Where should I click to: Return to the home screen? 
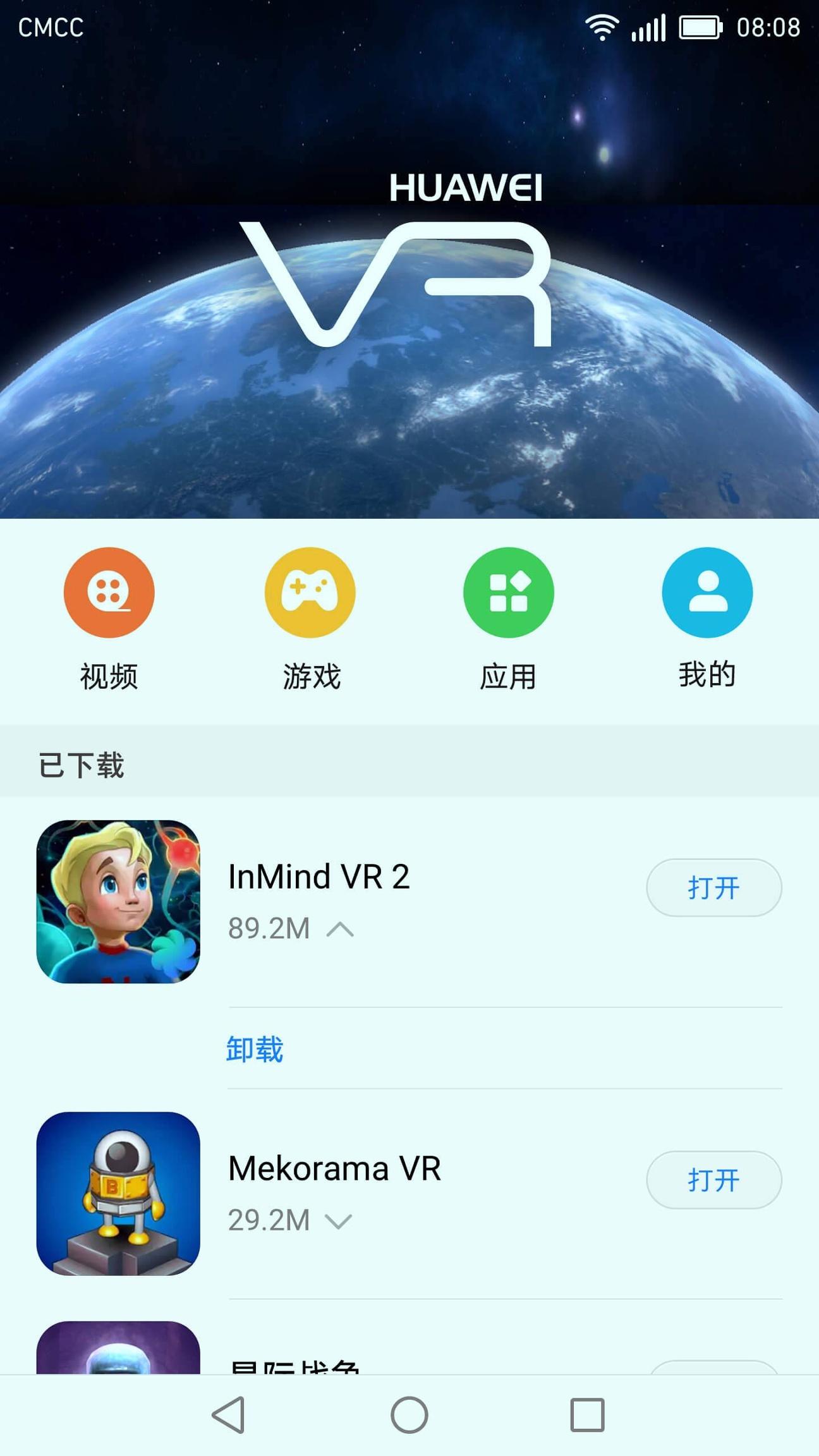pos(409,1415)
